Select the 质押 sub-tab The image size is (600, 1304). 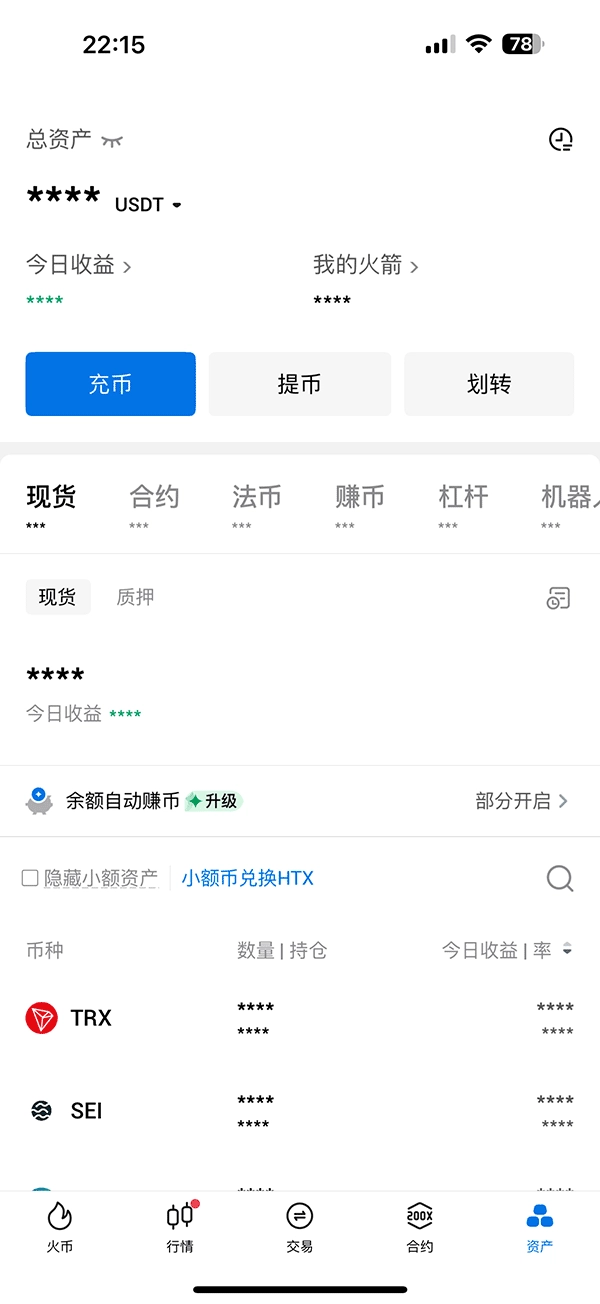(x=135, y=597)
